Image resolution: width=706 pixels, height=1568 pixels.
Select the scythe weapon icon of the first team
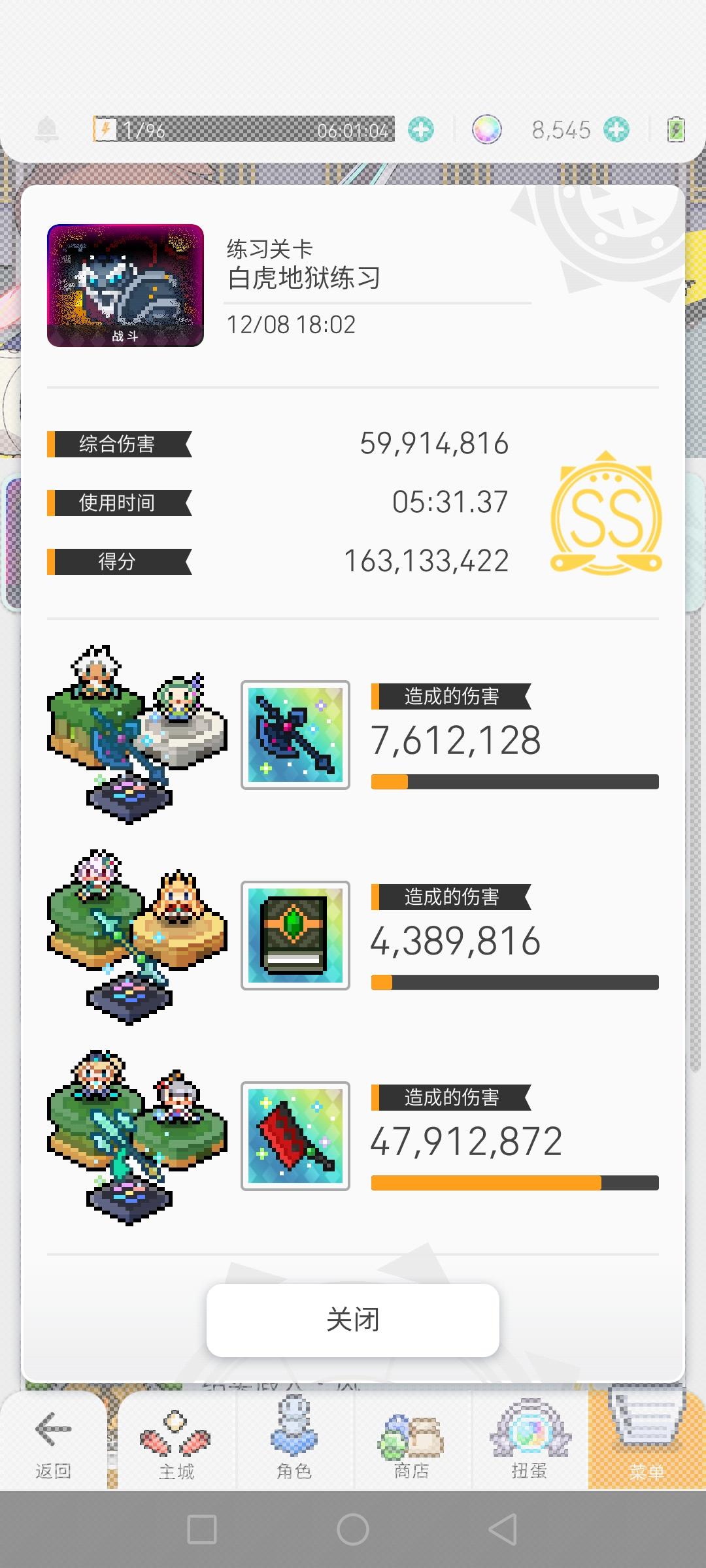coord(294,735)
